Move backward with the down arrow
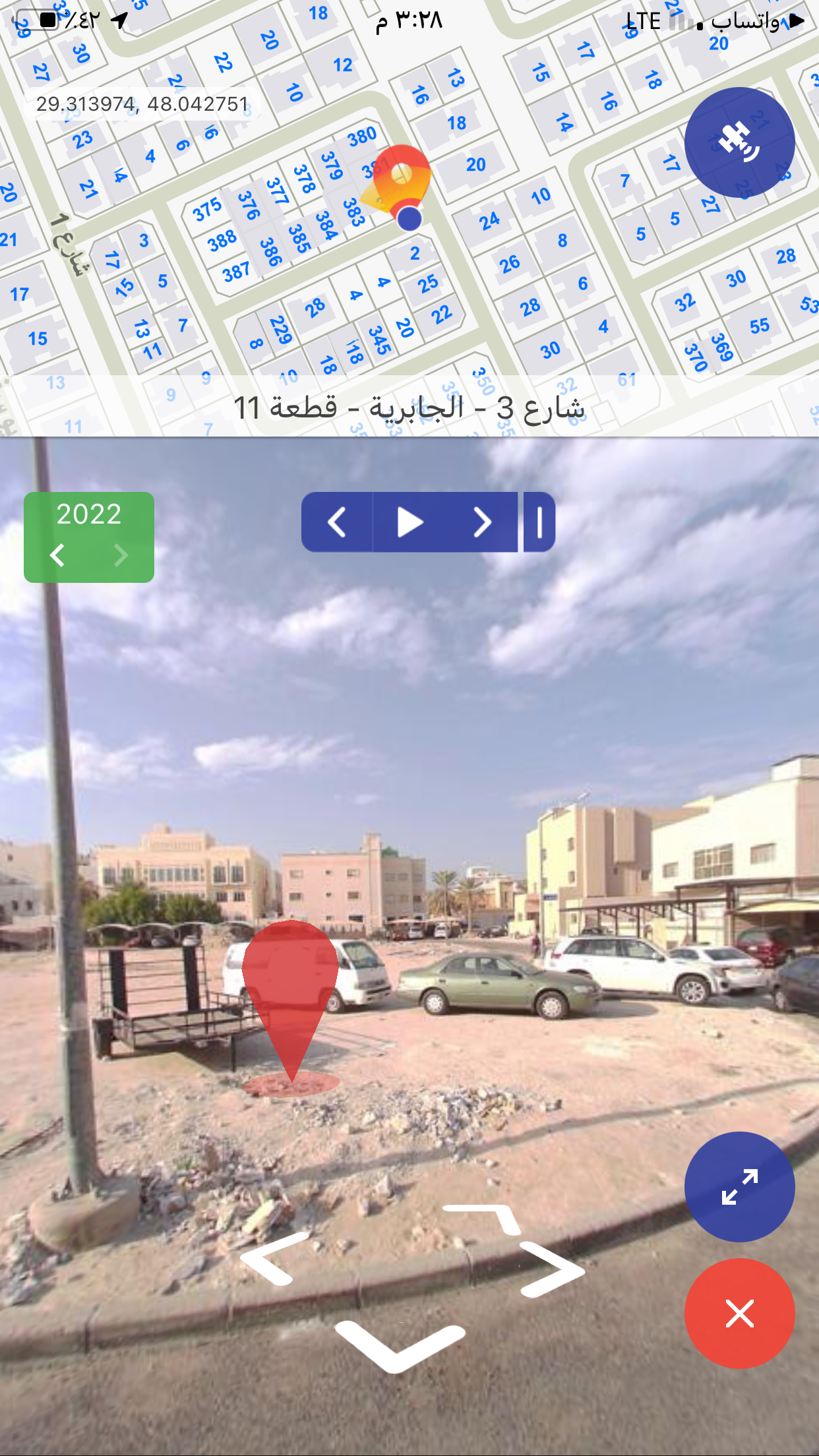This screenshot has height=1456, width=819. click(399, 1345)
